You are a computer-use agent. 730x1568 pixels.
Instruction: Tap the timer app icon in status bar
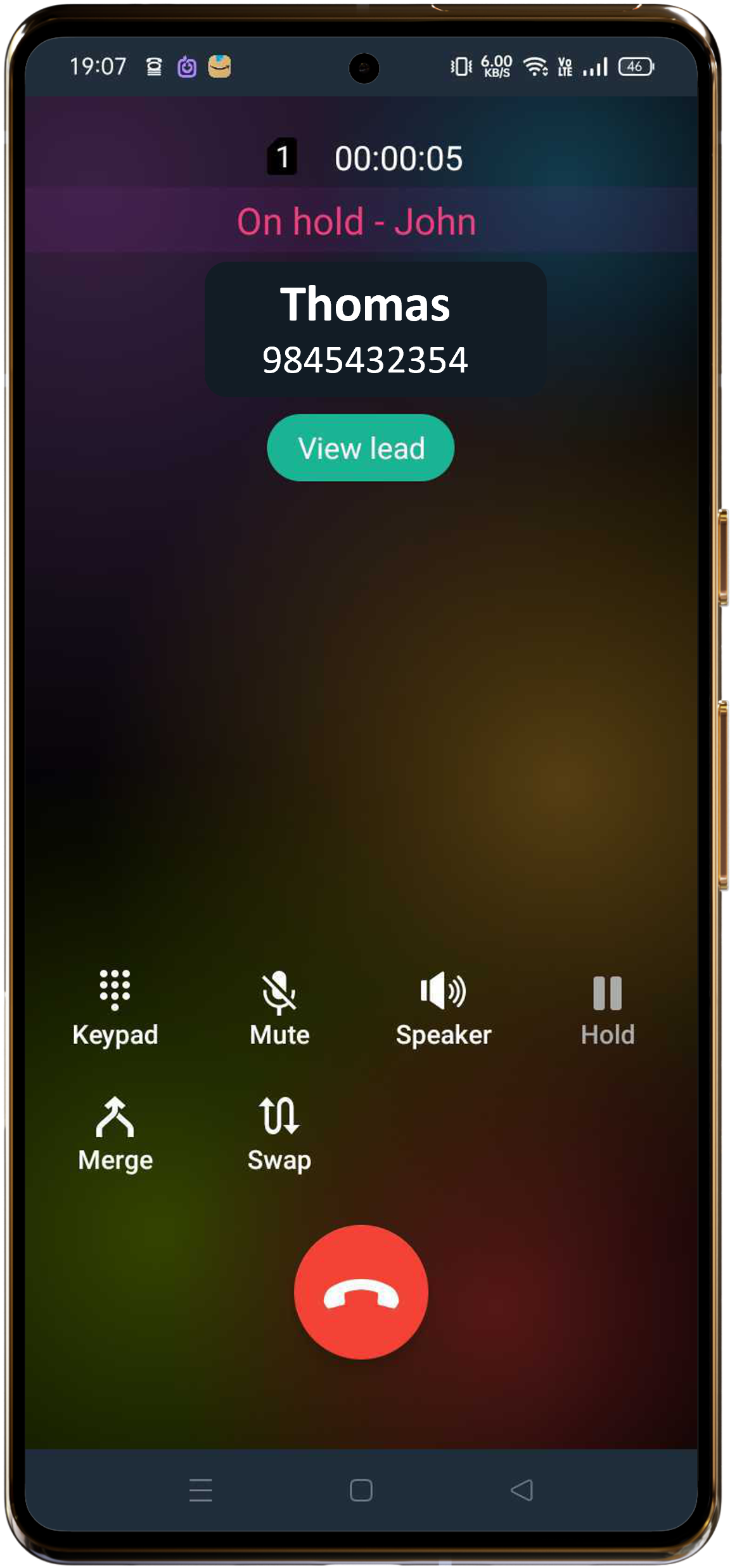point(186,65)
